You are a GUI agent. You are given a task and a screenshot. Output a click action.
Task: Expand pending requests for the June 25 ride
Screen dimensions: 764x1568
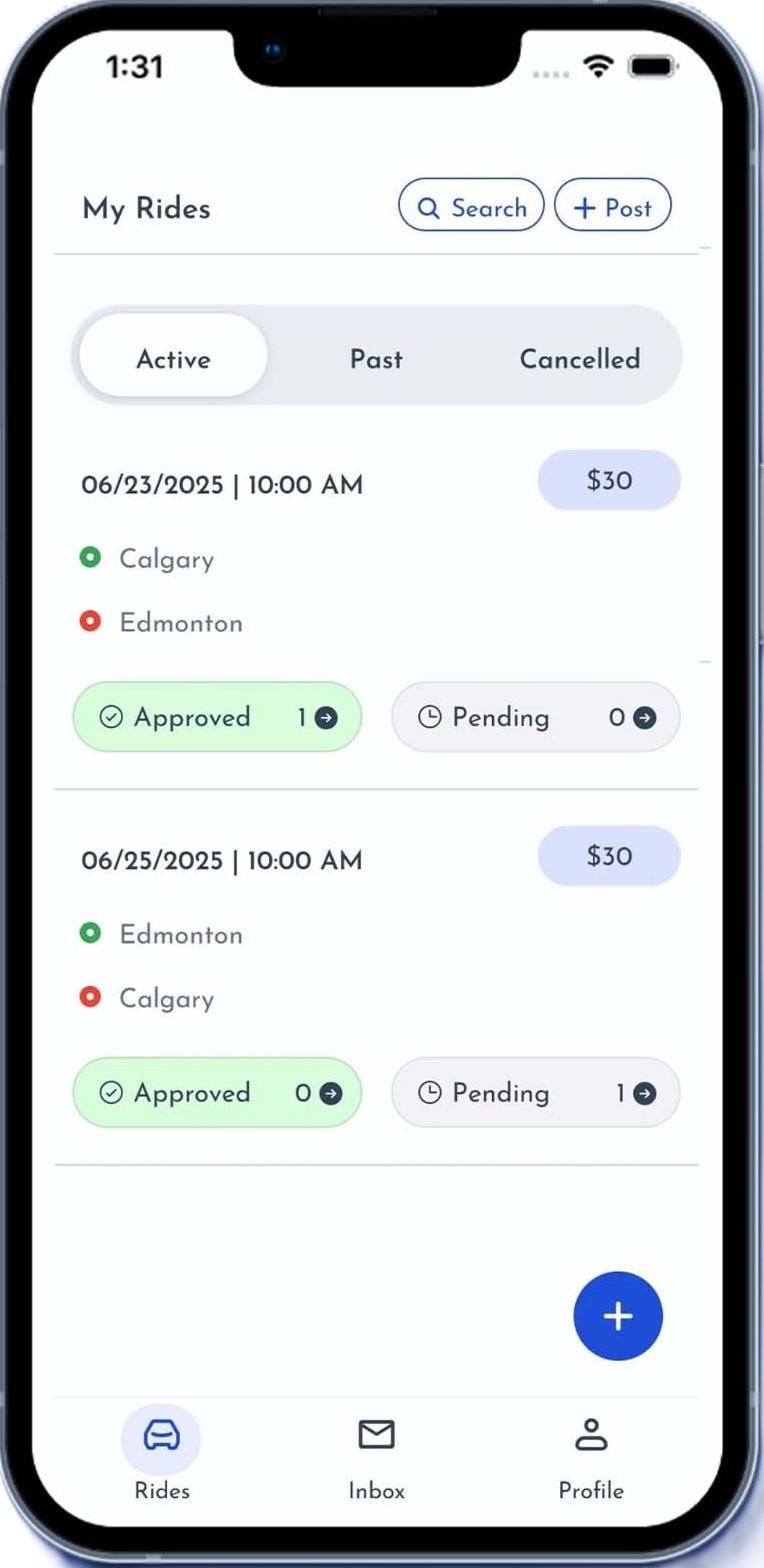click(x=647, y=1093)
